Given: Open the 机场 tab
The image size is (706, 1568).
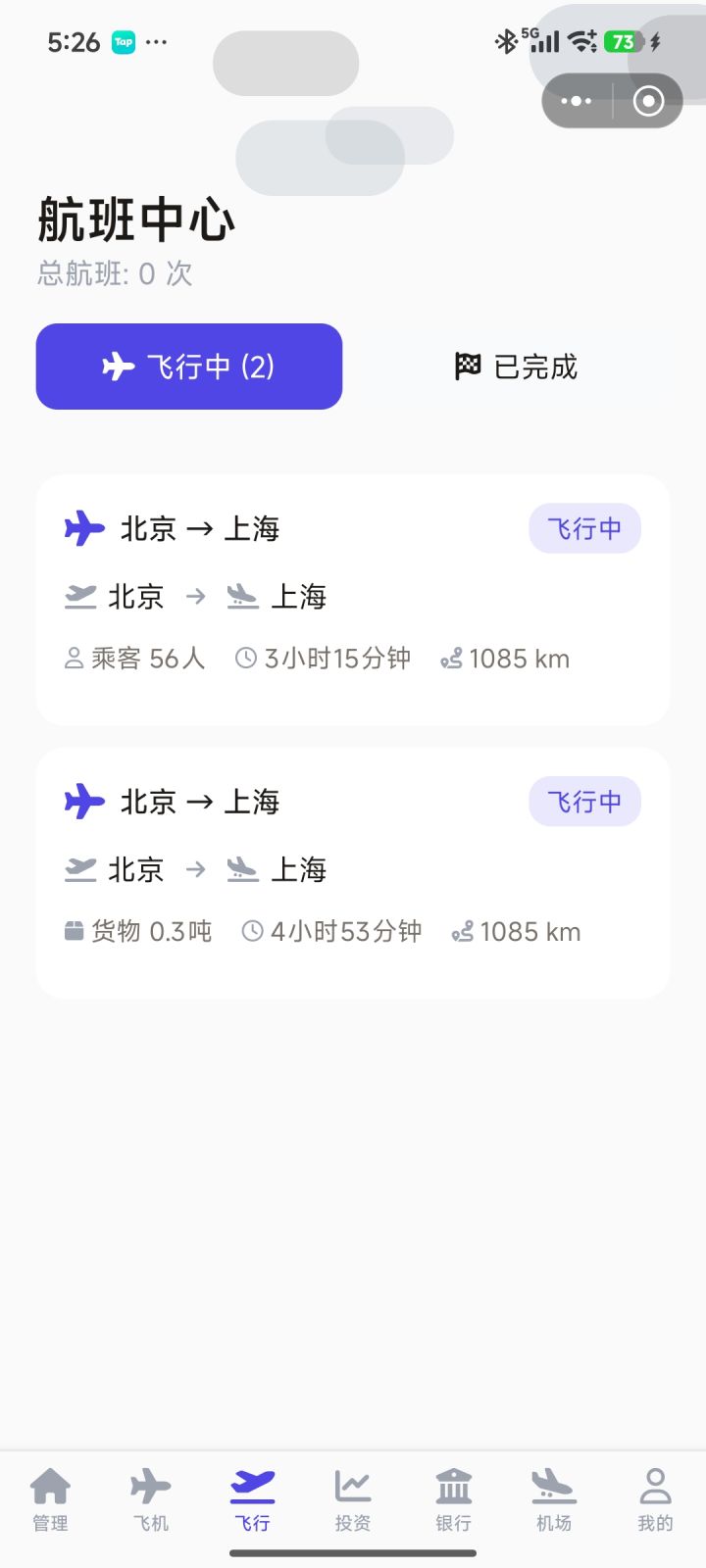Looking at the screenshot, I should 554,1499.
